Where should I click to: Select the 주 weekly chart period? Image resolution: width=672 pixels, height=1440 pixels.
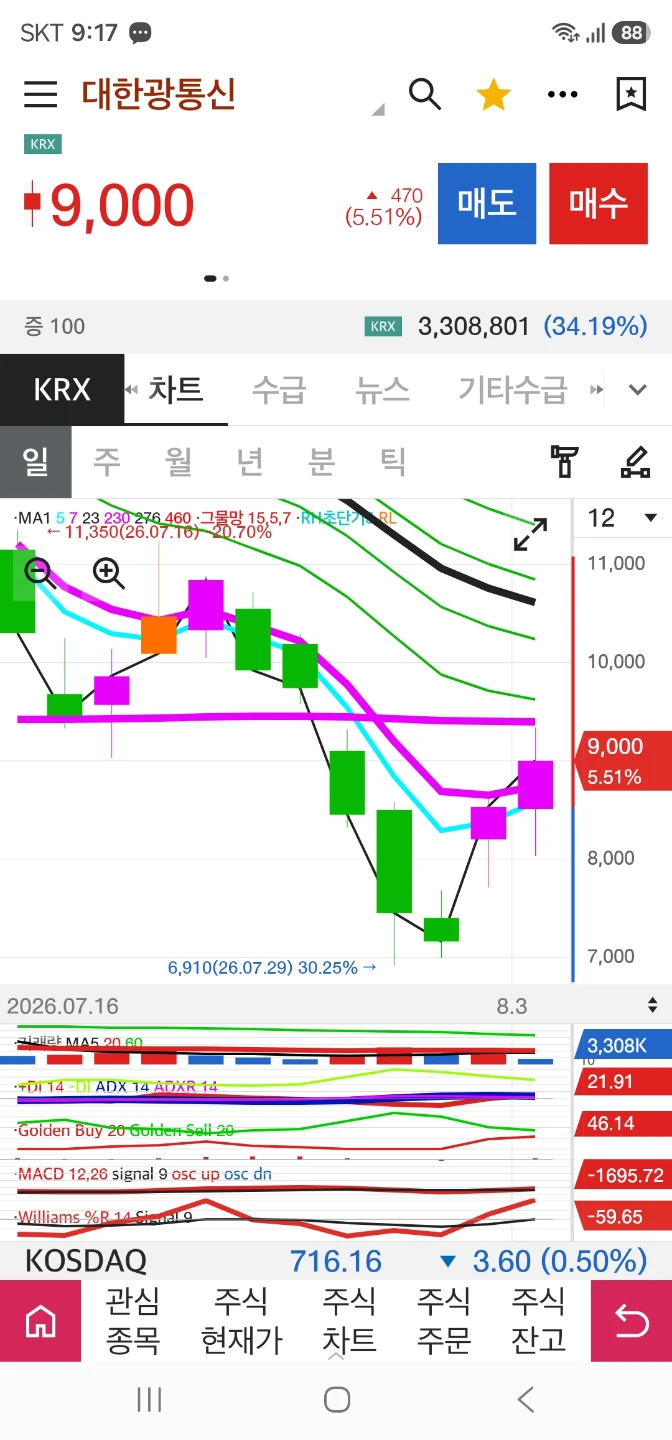pos(107,461)
